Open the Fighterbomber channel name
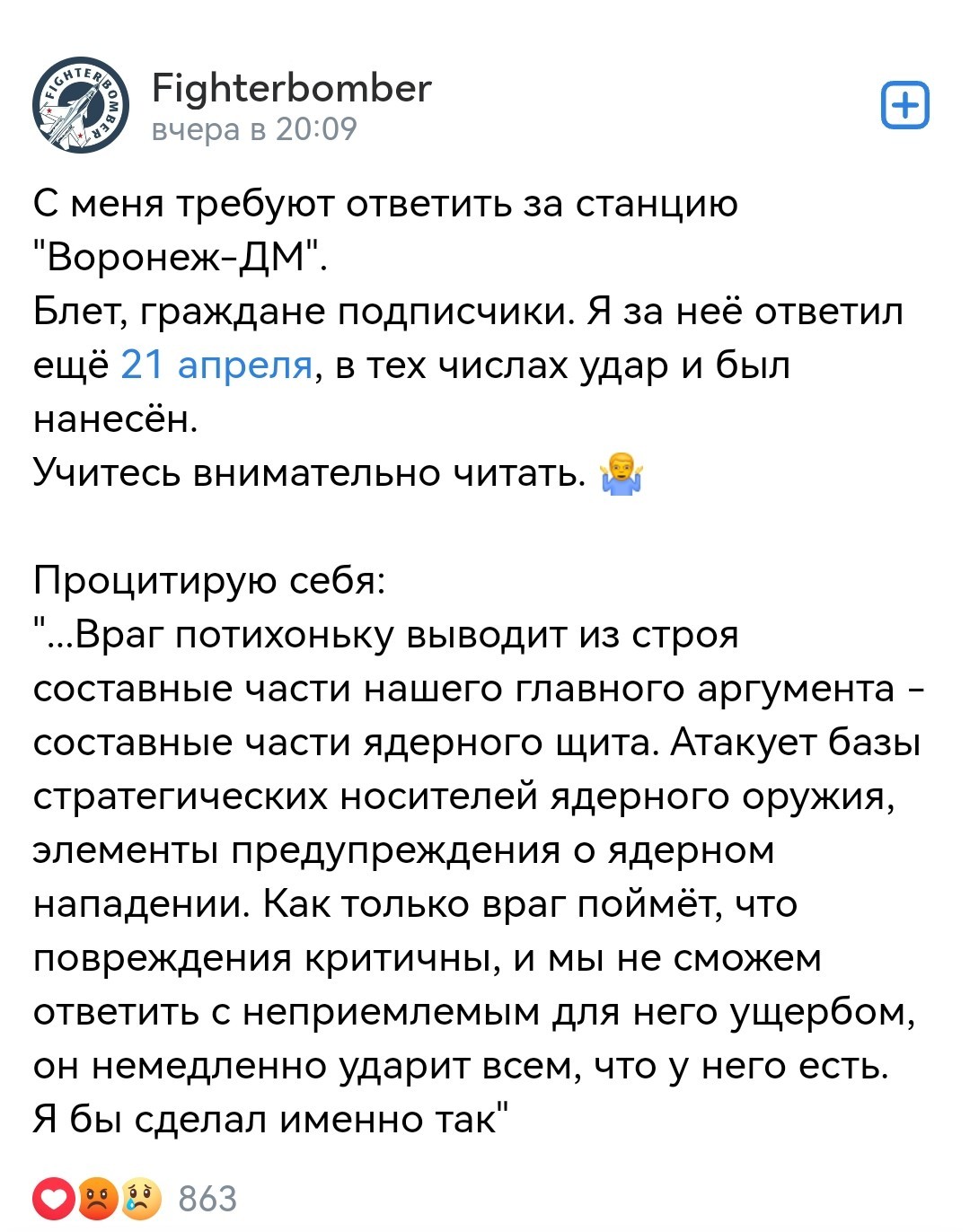 tap(292, 88)
